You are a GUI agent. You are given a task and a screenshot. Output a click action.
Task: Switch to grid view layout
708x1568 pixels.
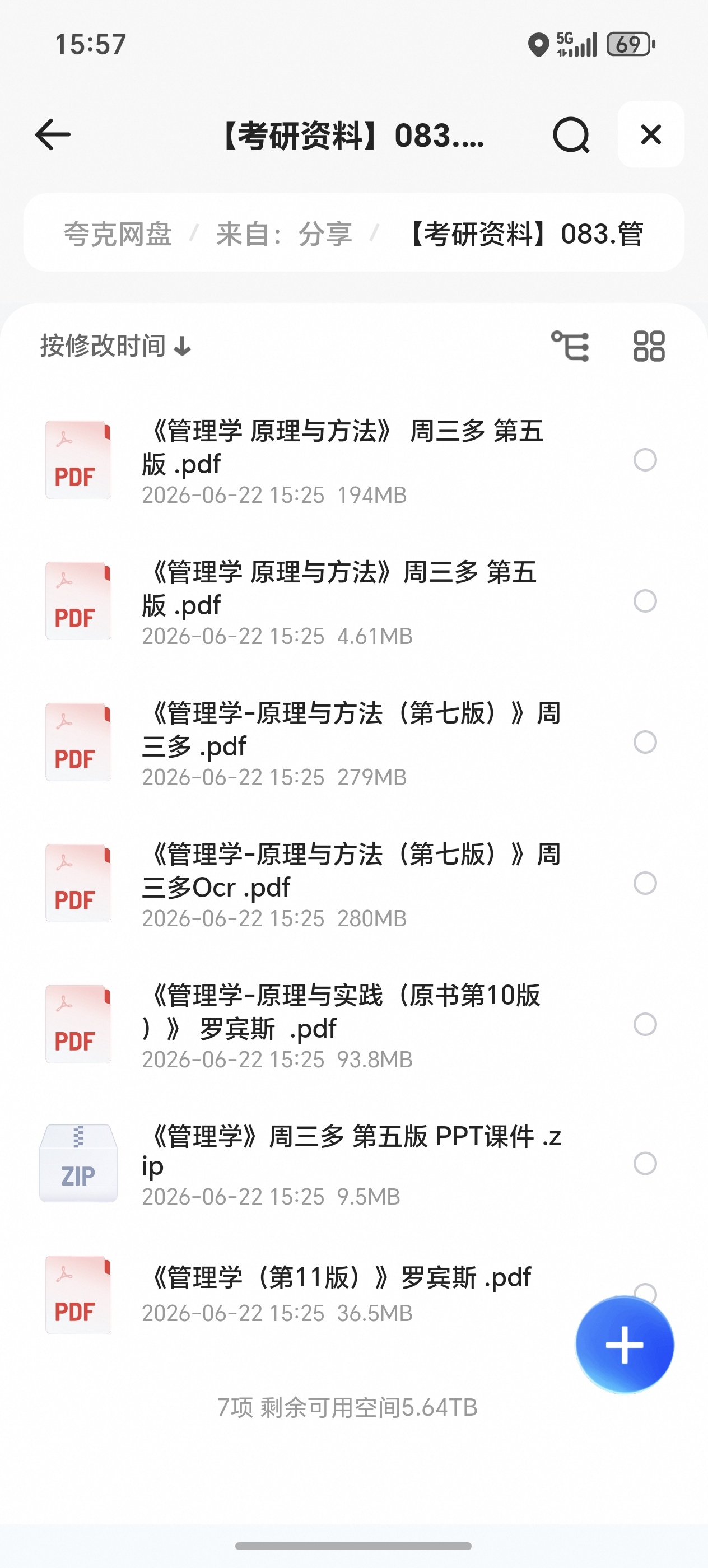pyautogui.click(x=649, y=346)
